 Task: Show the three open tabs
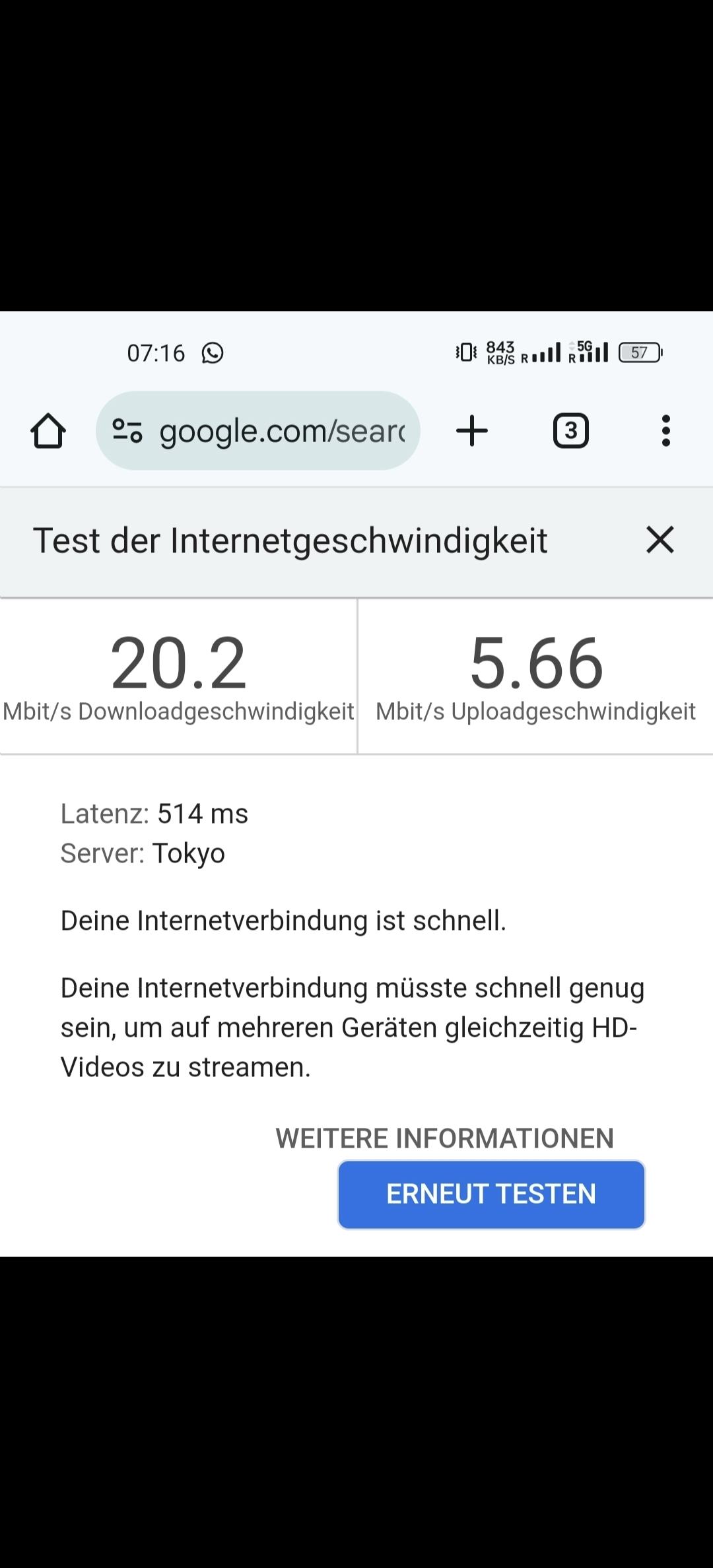[x=571, y=431]
